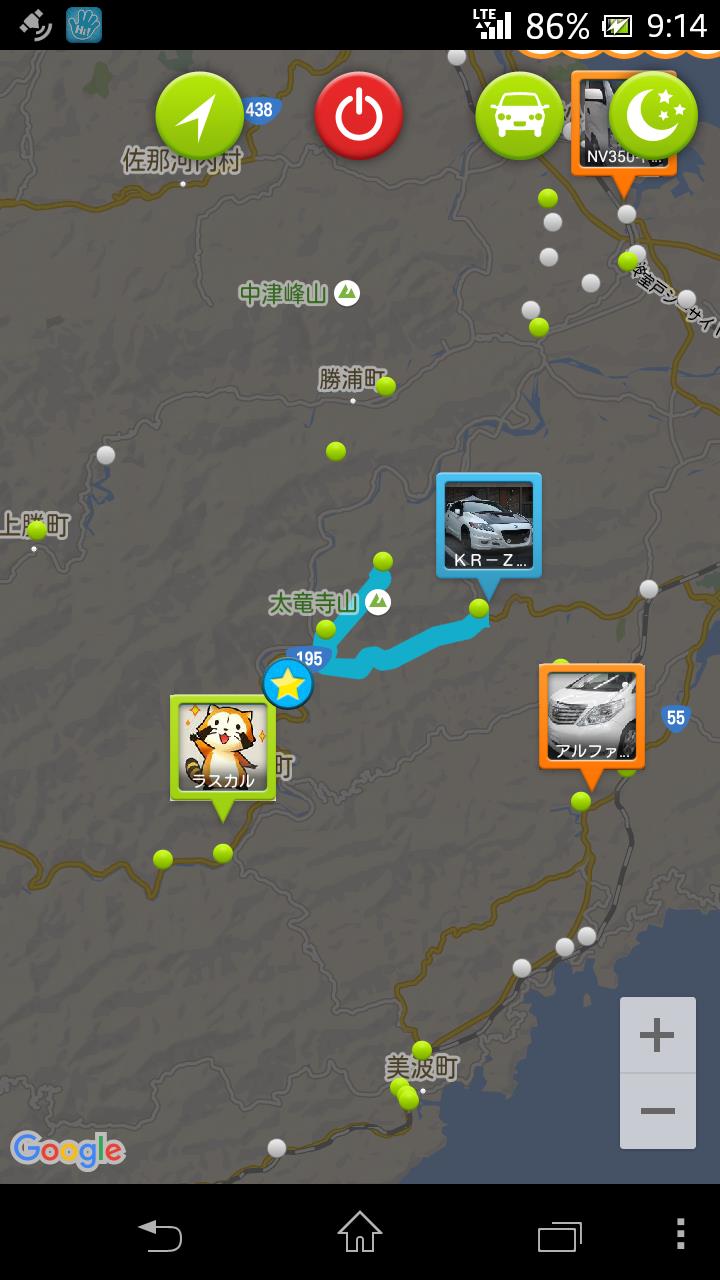Tap the blue star marker
This screenshot has width=720, height=1280.
click(288, 684)
